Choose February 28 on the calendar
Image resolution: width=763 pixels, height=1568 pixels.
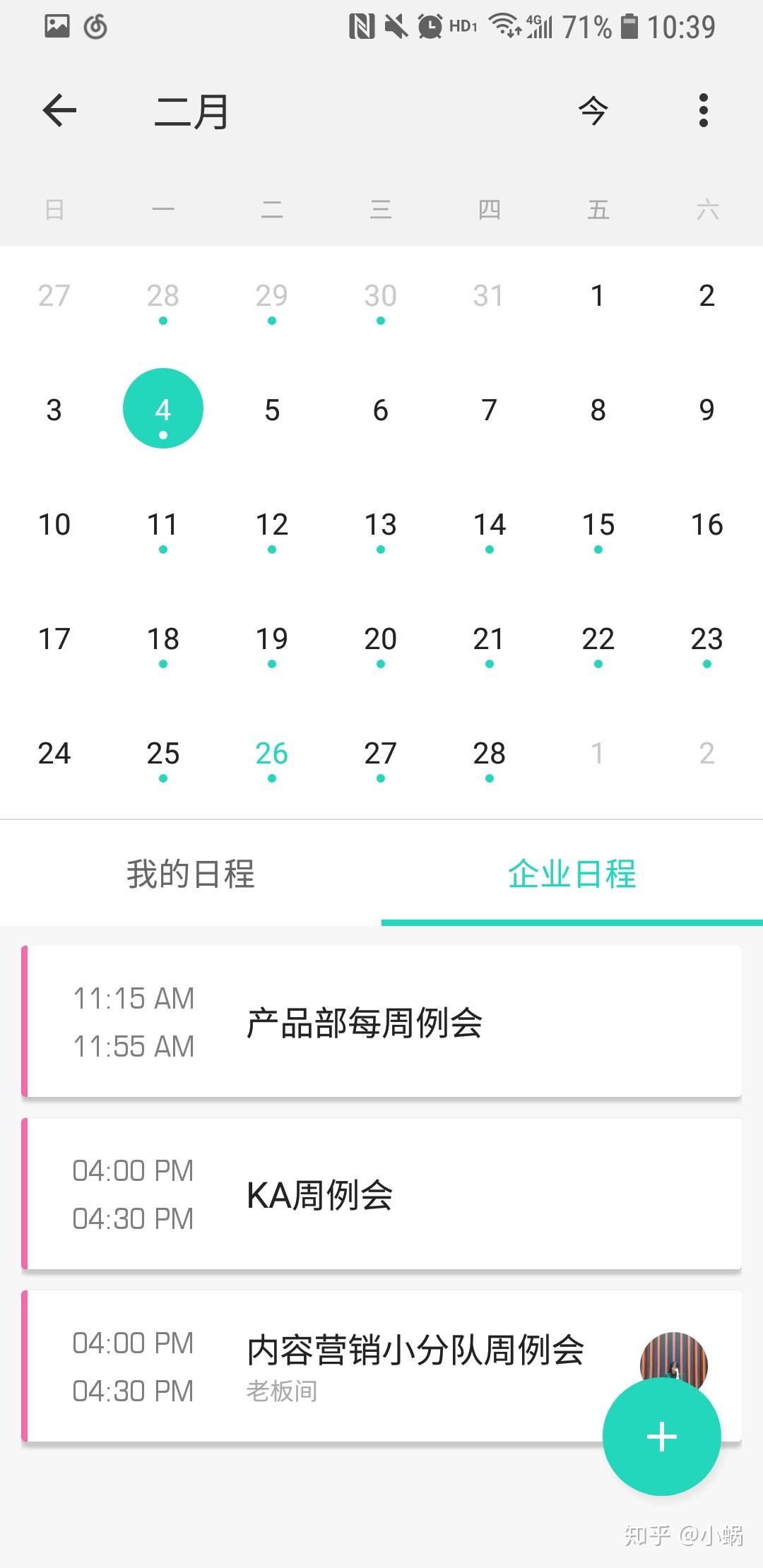tap(490, 754)
